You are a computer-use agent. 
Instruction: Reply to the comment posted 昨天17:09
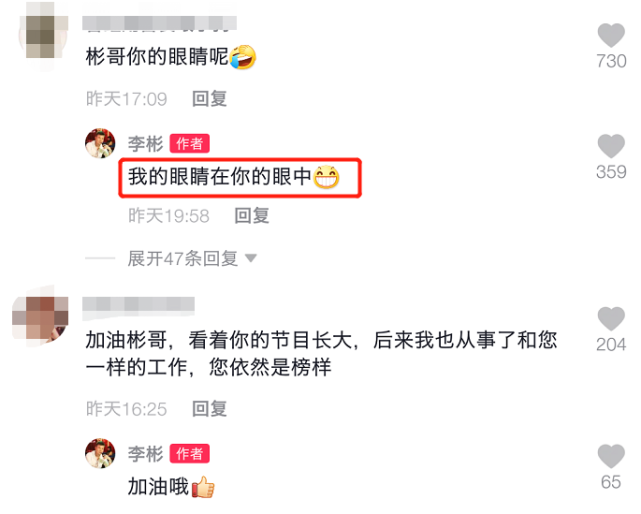click(210, 98)
